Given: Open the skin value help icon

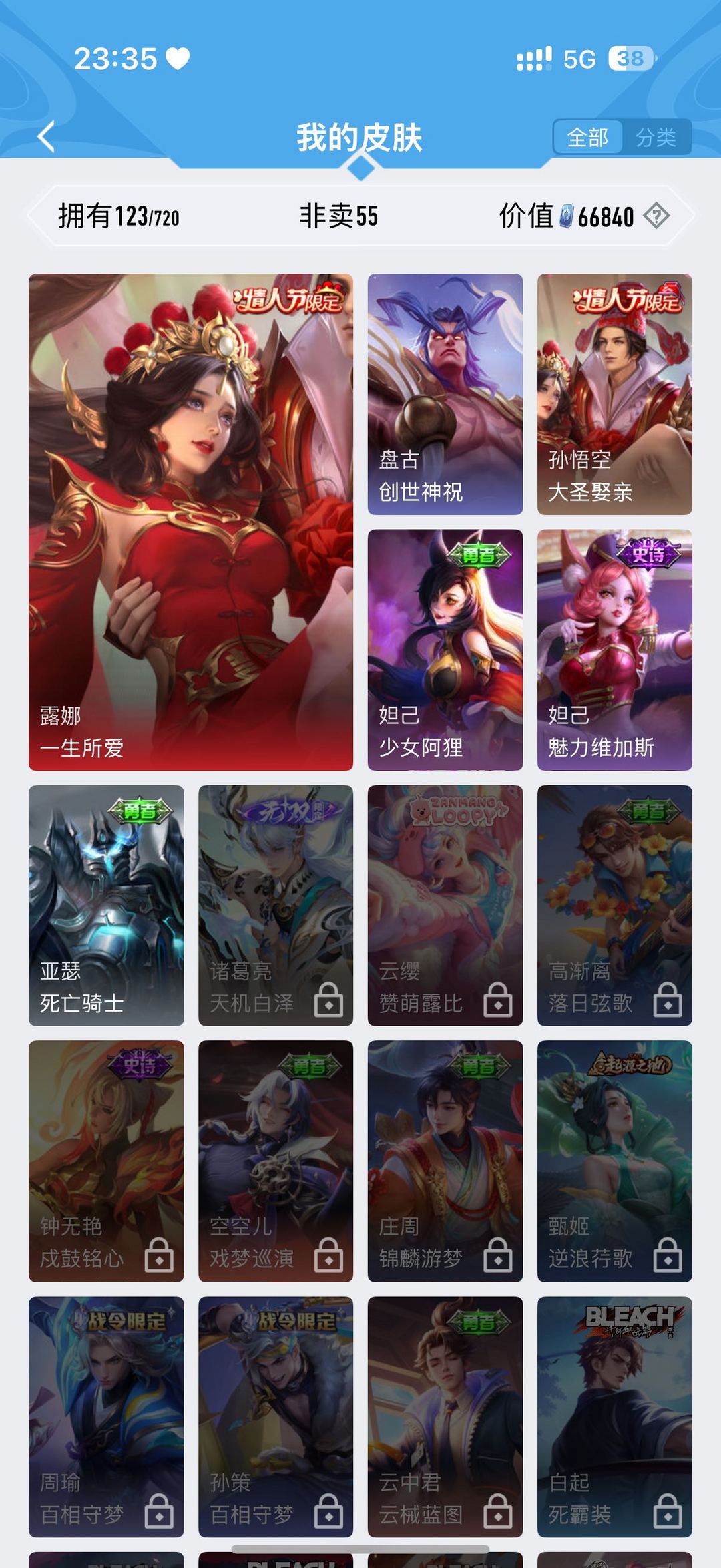Looking at the screenshot, I should point(656,216).
